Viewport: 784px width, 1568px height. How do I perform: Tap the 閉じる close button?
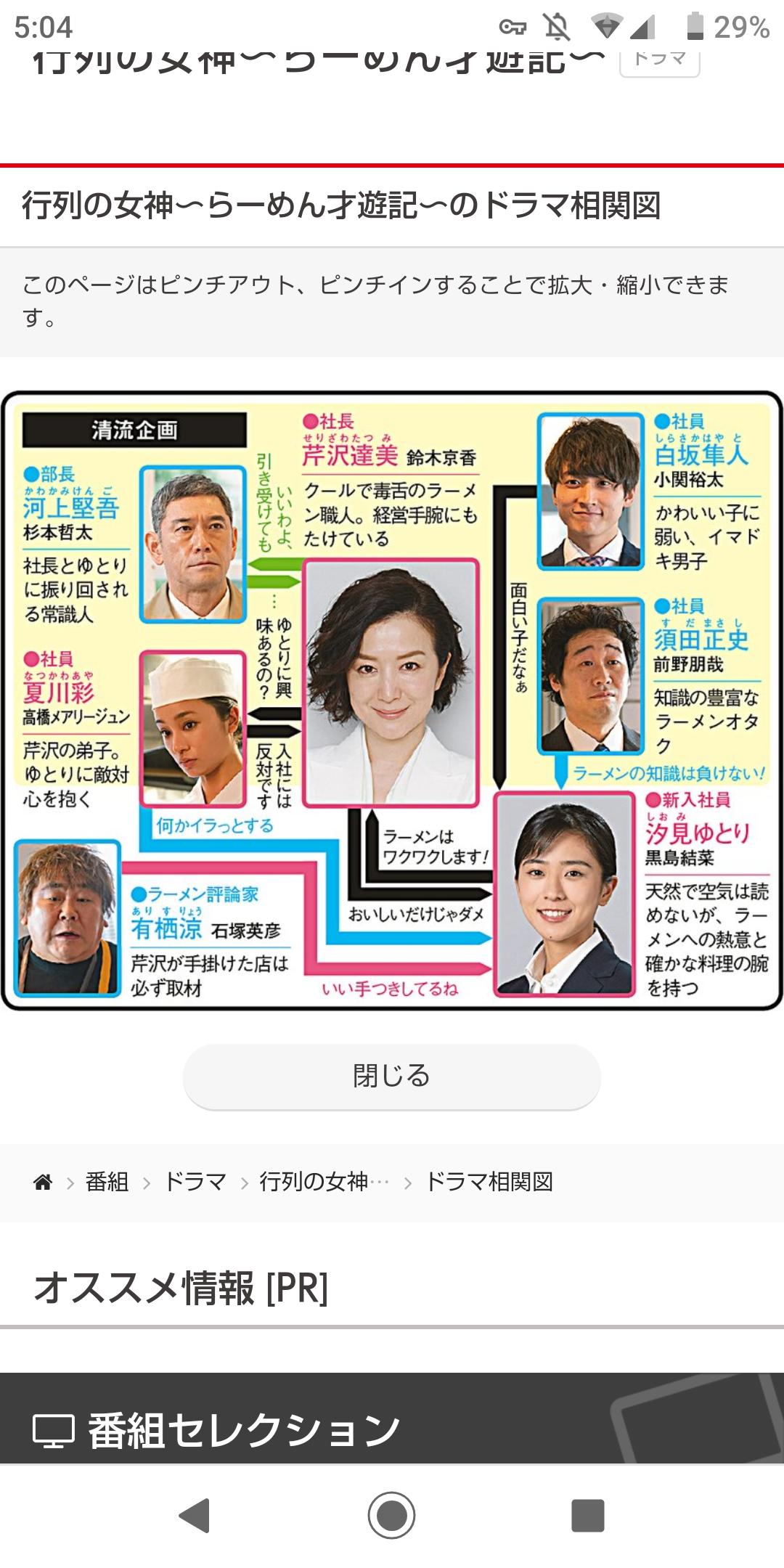coord(392,1076)
